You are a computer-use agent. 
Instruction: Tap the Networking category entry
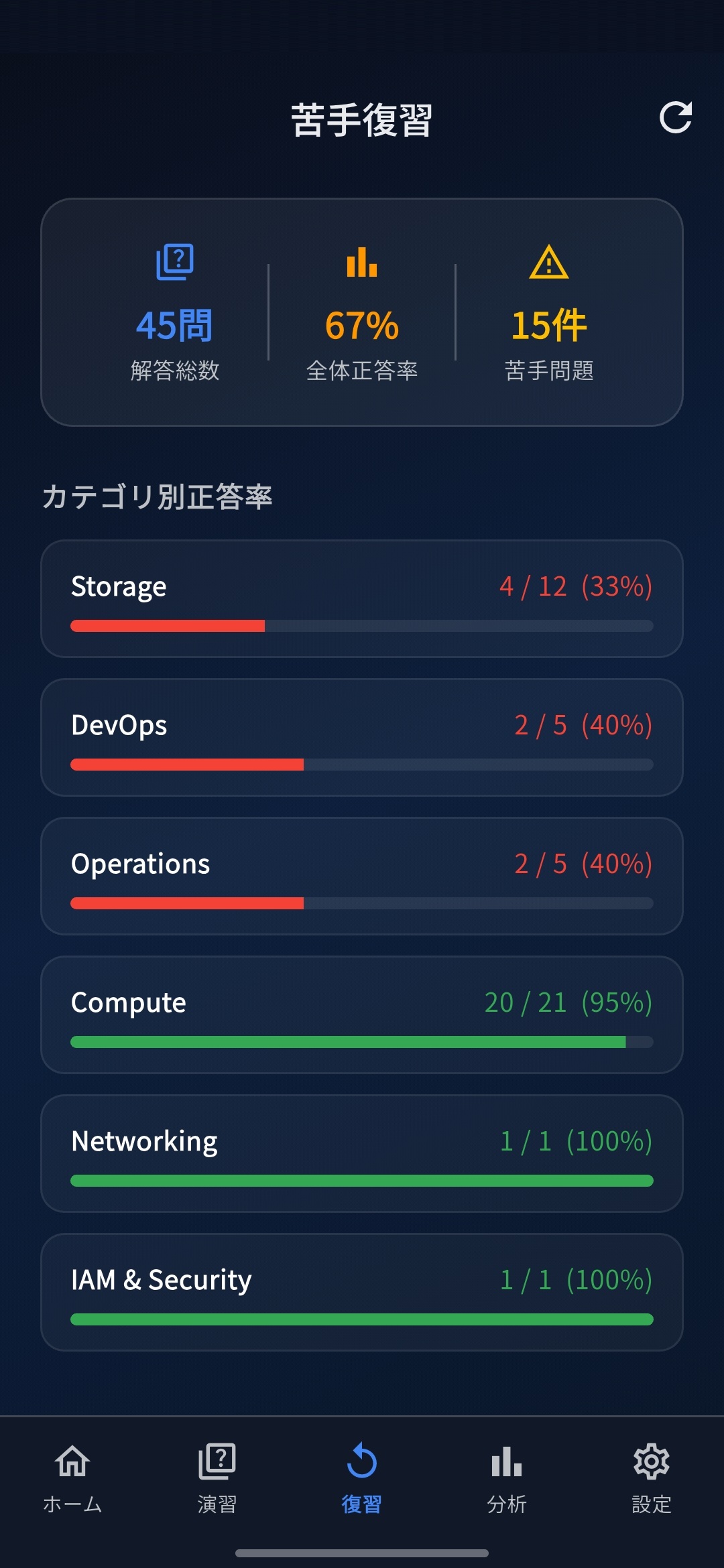pyautogui.click(x=361, y=1153)
